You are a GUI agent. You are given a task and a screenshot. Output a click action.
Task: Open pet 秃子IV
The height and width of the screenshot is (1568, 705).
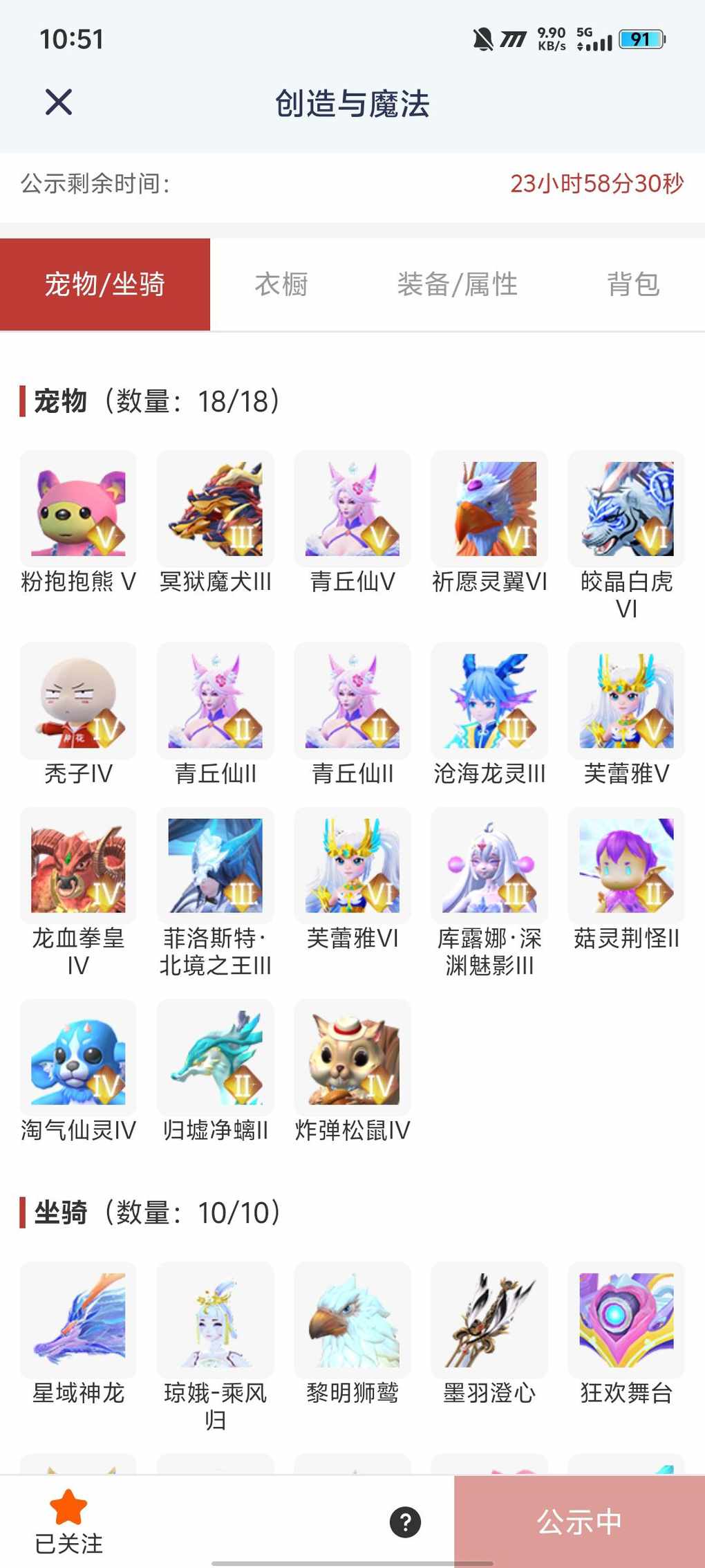(78, 701)
